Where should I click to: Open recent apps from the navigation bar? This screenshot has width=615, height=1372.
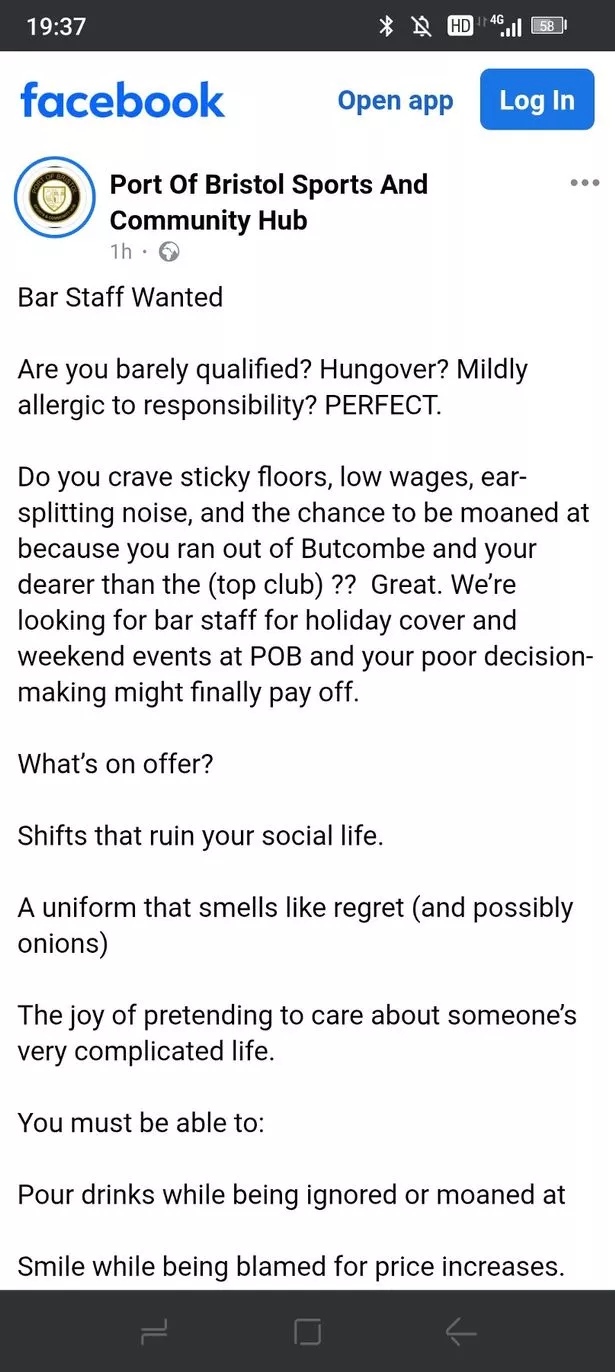(154, 1331)
